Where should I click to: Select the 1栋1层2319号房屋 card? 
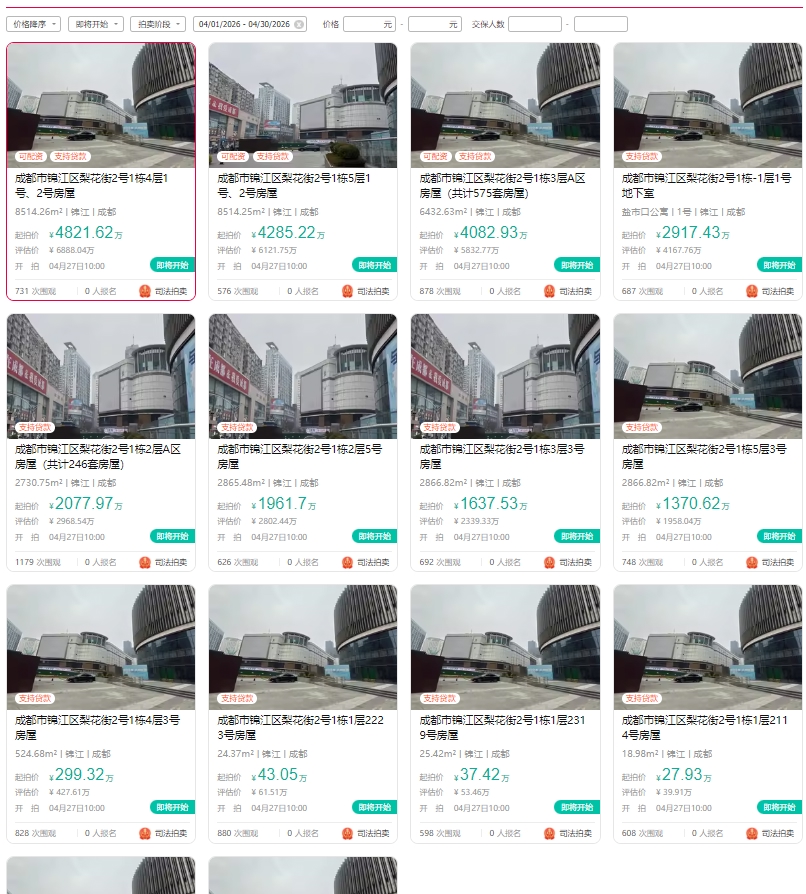(502, 727)
